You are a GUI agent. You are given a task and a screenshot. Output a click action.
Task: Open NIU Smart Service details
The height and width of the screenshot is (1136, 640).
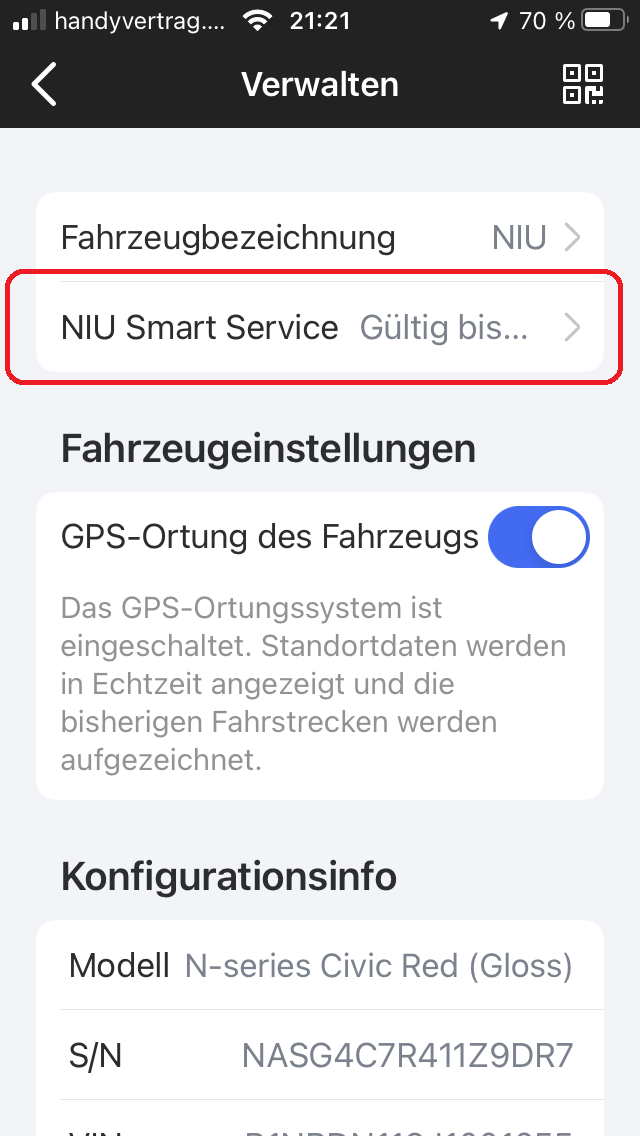[x=320, y=328]
